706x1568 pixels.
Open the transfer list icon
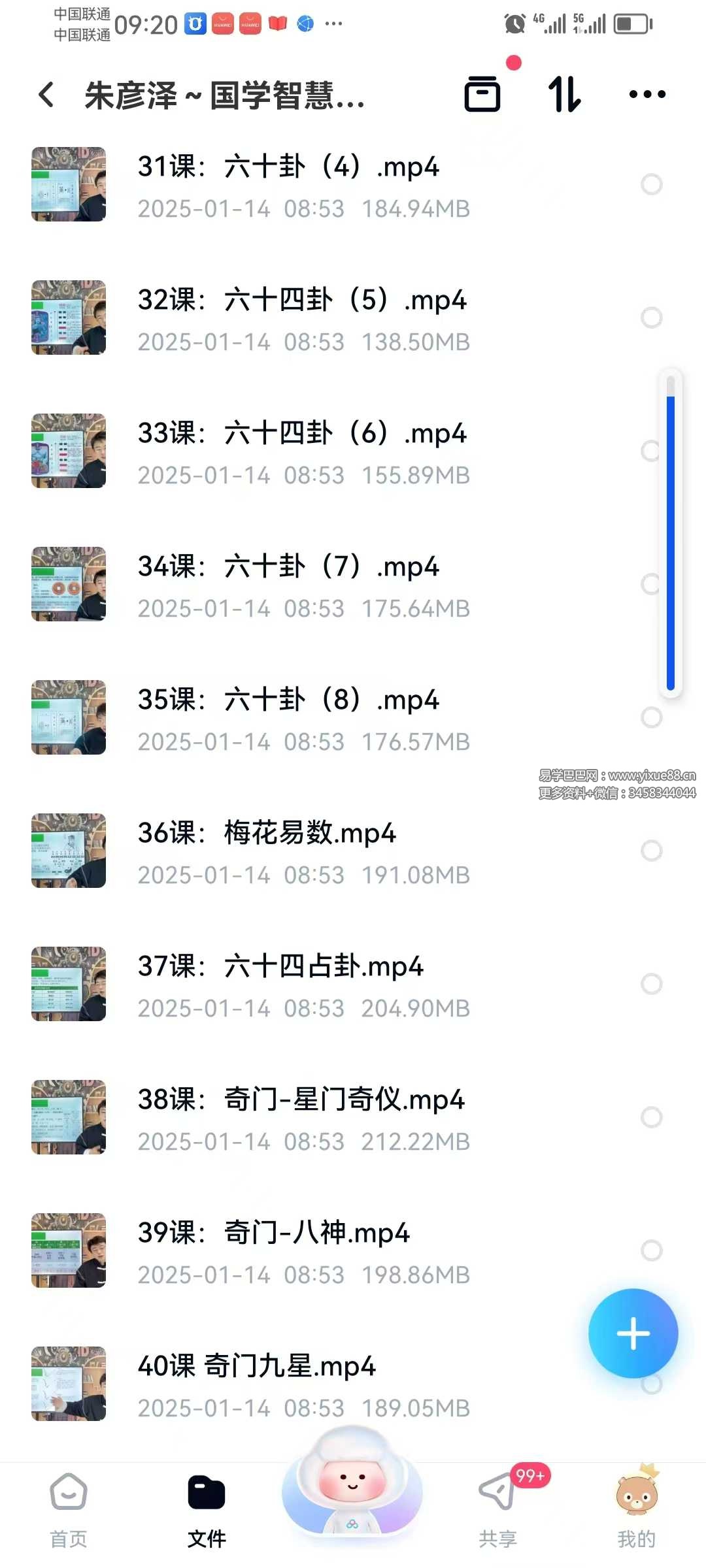(x=482, y=94)
